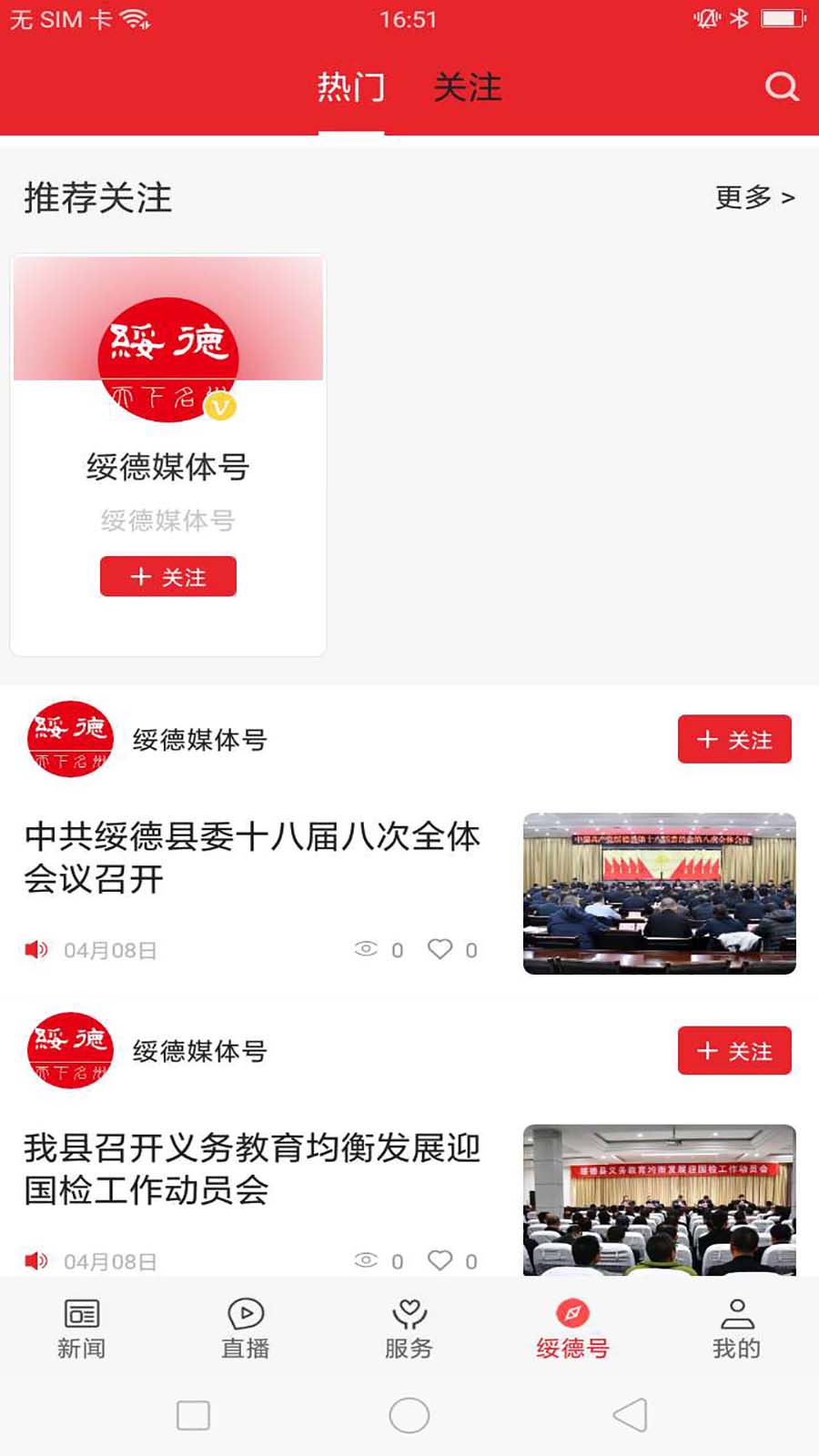Viewport: 819px width, 1456px height.
Task: Tap 关注 next to the first article's author
Action: [734, 739]
